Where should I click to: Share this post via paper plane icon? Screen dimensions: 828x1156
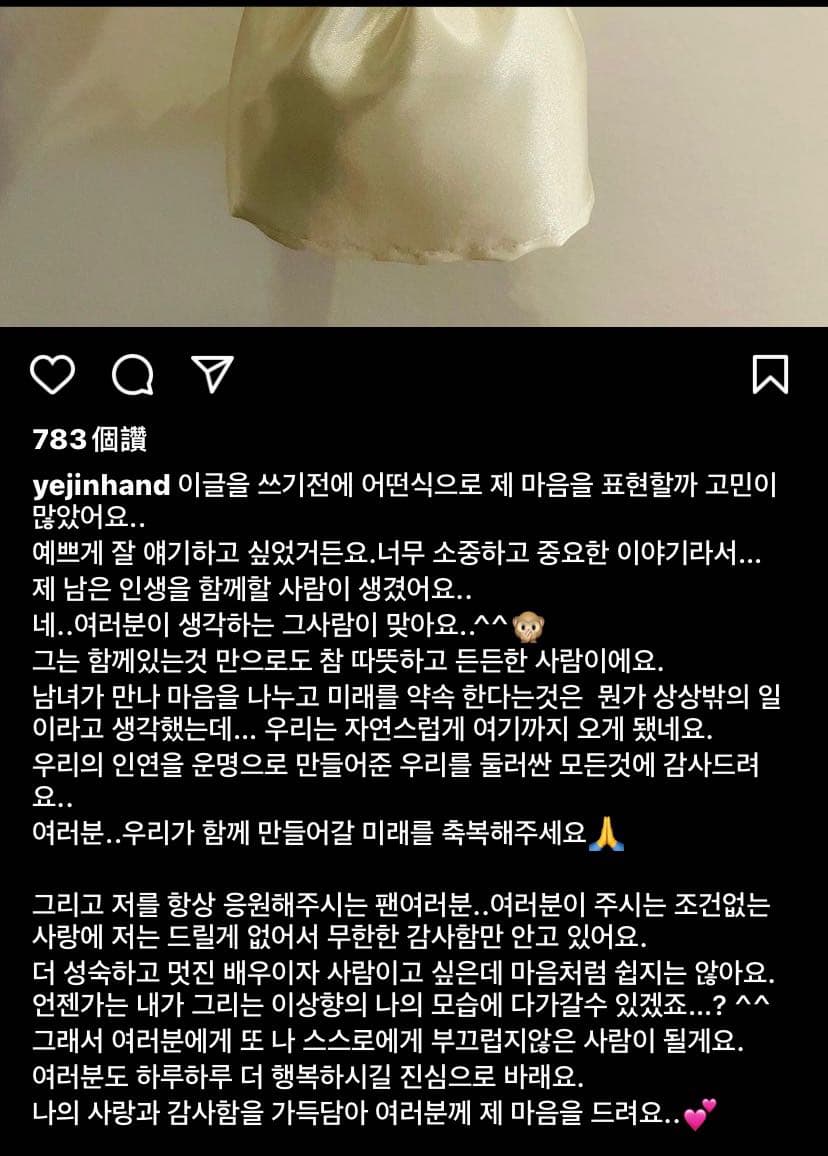(211, 374)
